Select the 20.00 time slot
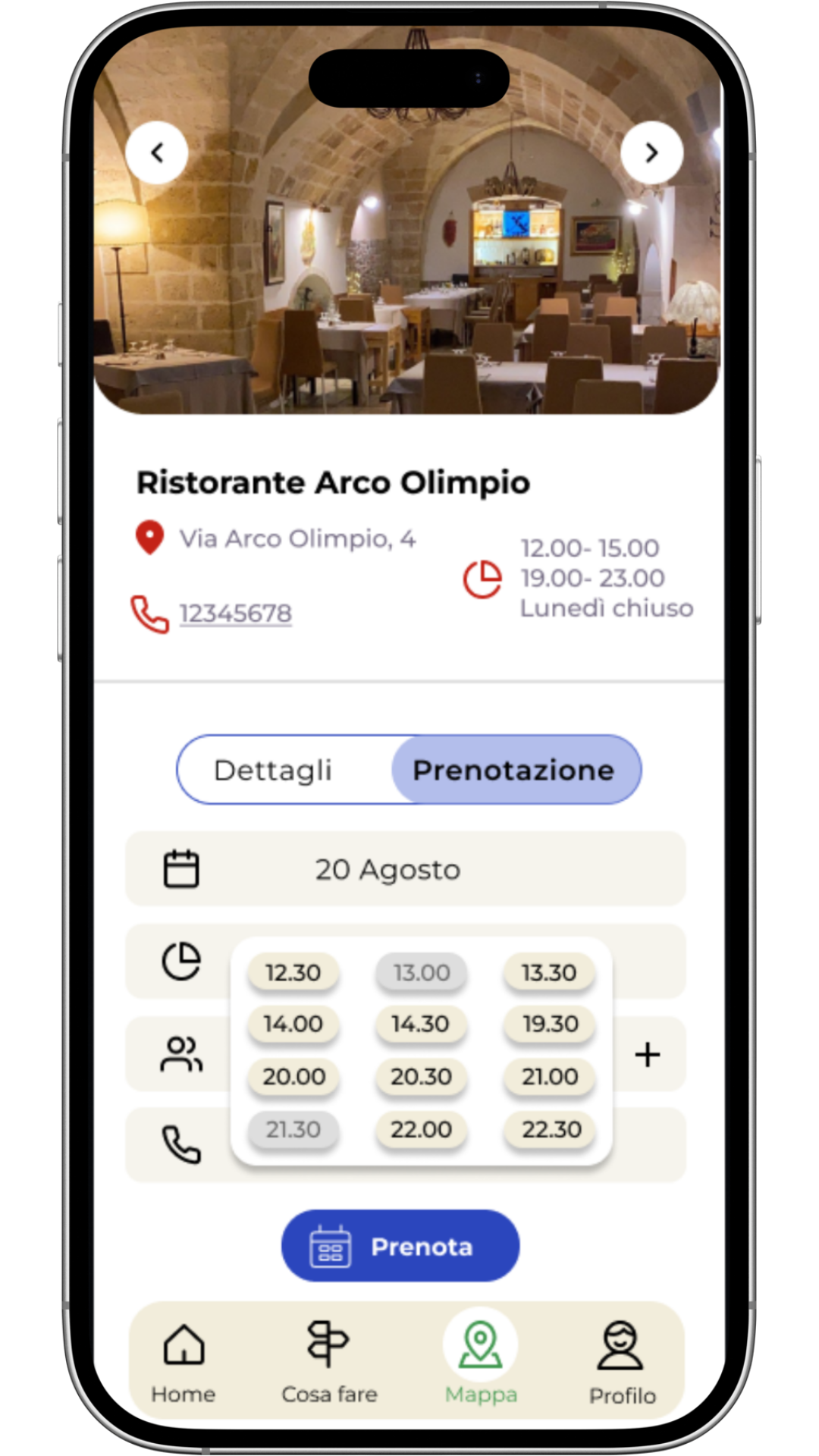 click(x=293, y=1076)
